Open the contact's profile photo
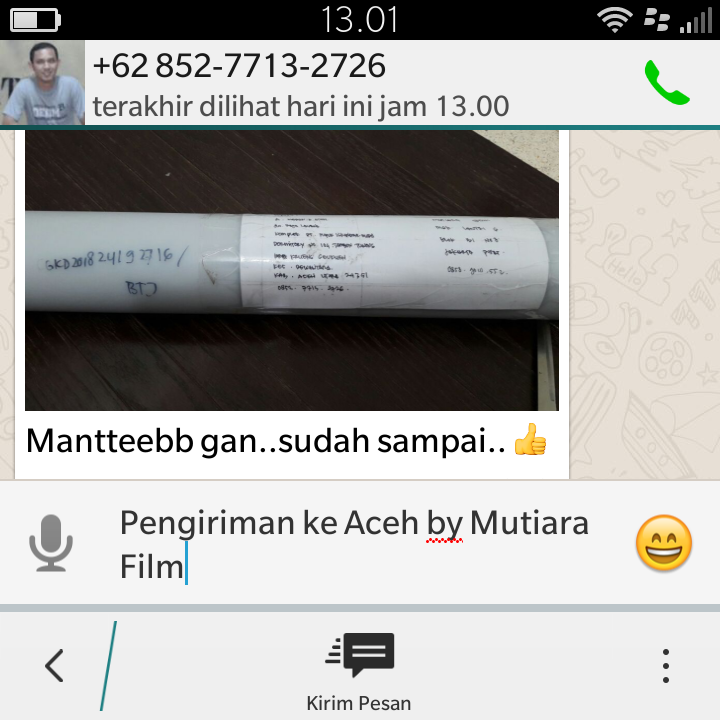Image resolution: width=720 pixels, height=720 pixels. tap(42, 83)
